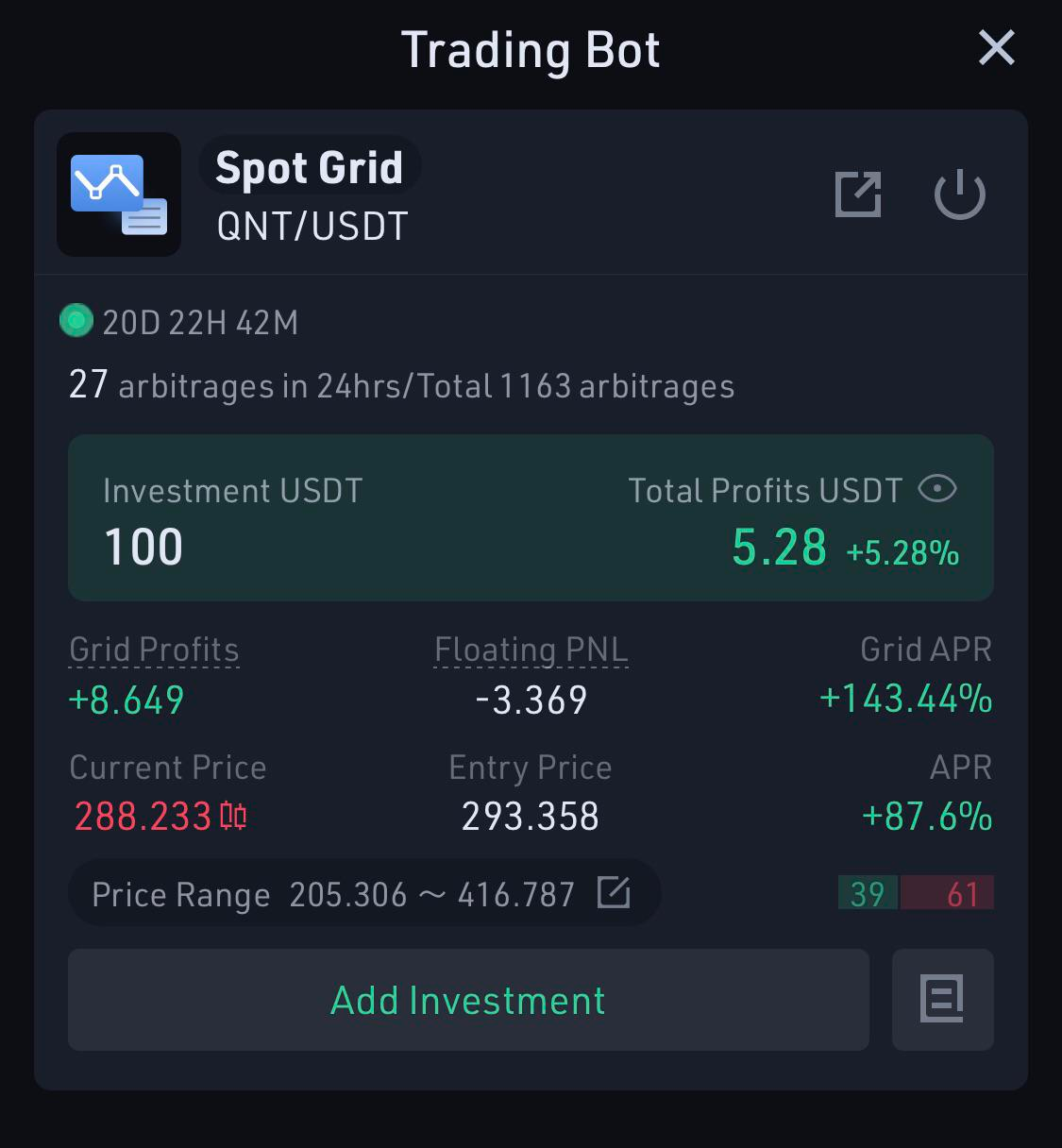Stop the bot with the power icon

[959, 194]
